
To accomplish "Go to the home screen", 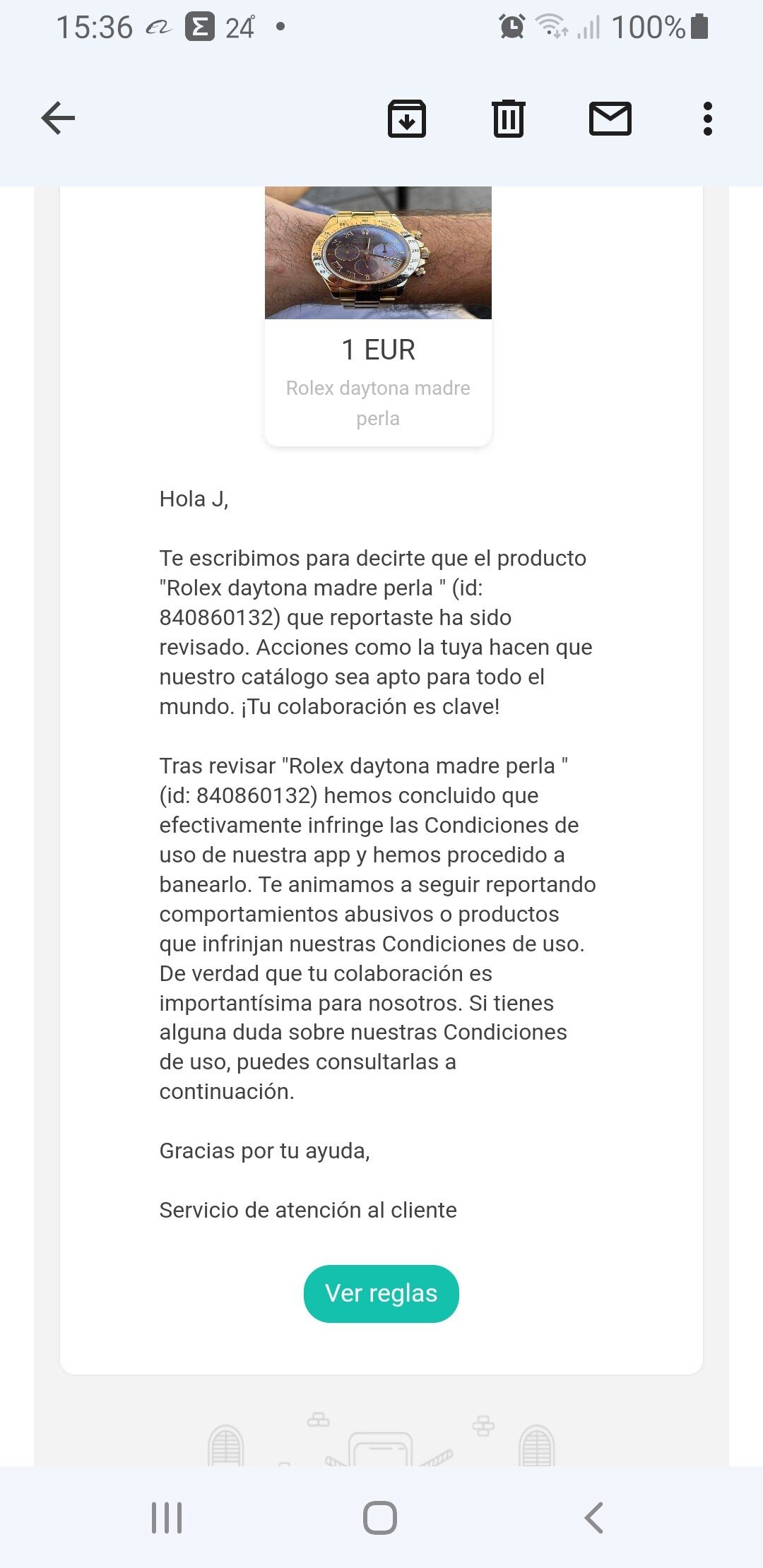I will point(380,1517).
